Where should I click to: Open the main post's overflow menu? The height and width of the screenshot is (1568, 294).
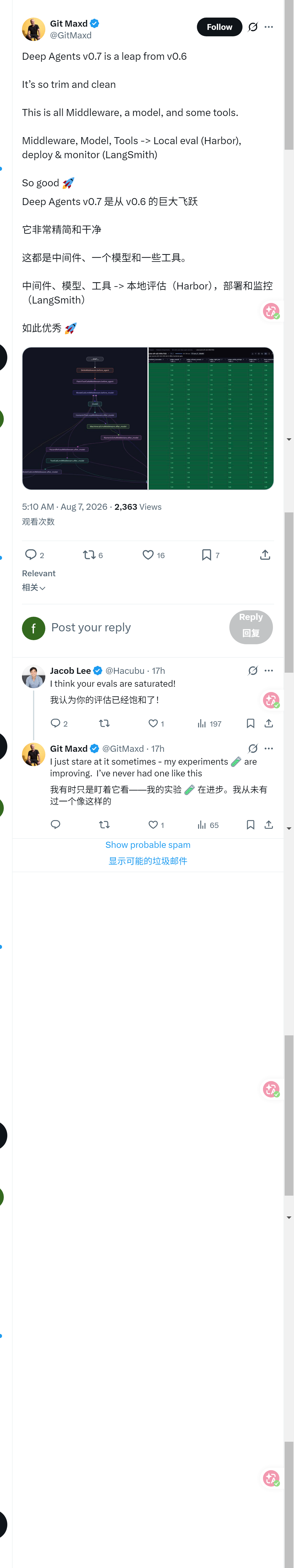[269, 27]
